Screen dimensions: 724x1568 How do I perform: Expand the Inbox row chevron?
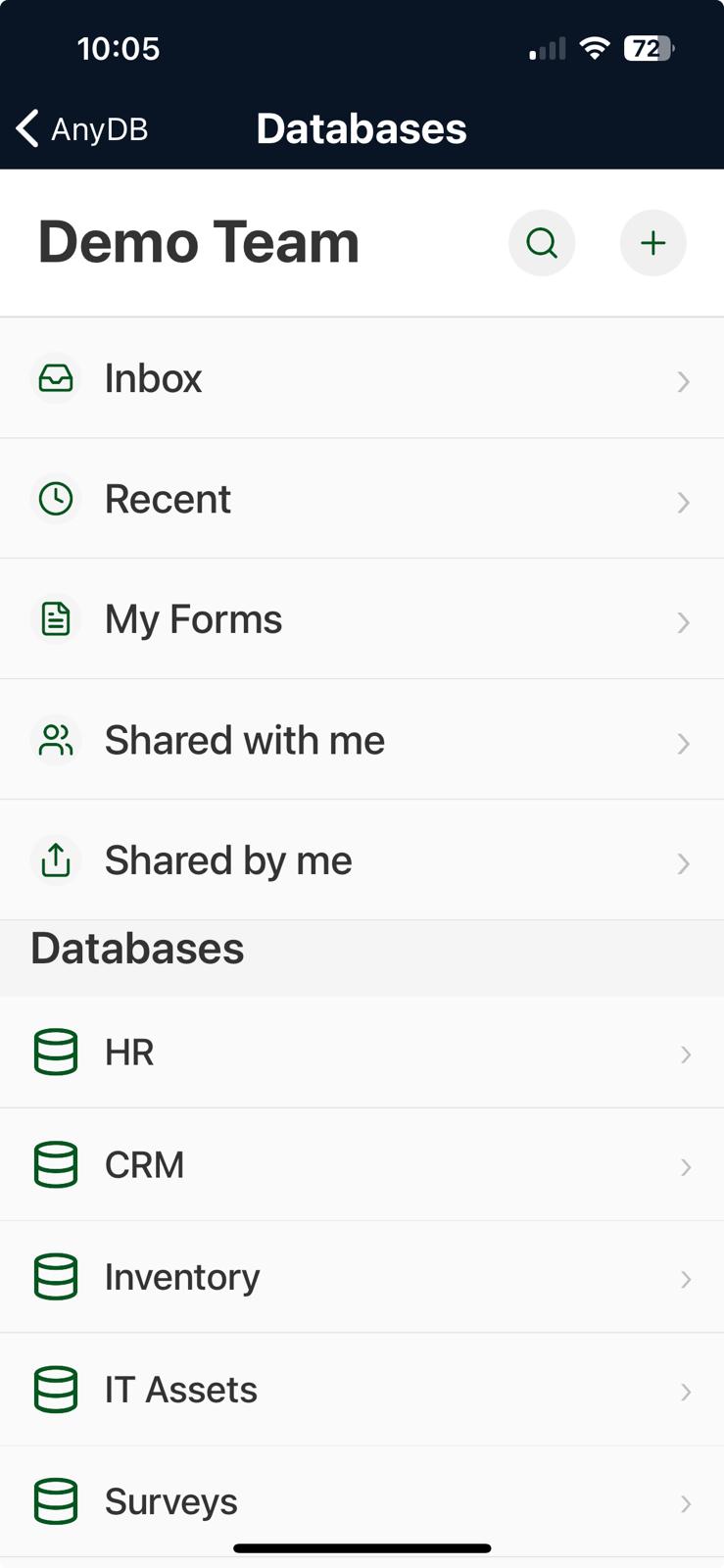tap(683, 382)
